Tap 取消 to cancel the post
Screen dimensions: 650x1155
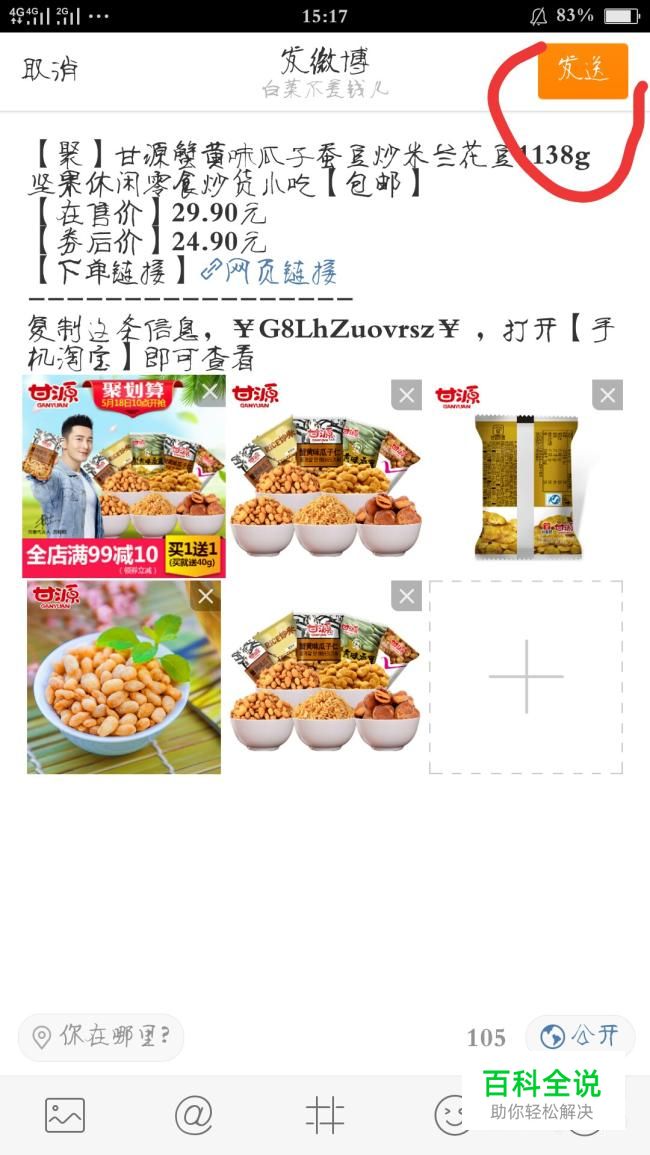[50, 70]
